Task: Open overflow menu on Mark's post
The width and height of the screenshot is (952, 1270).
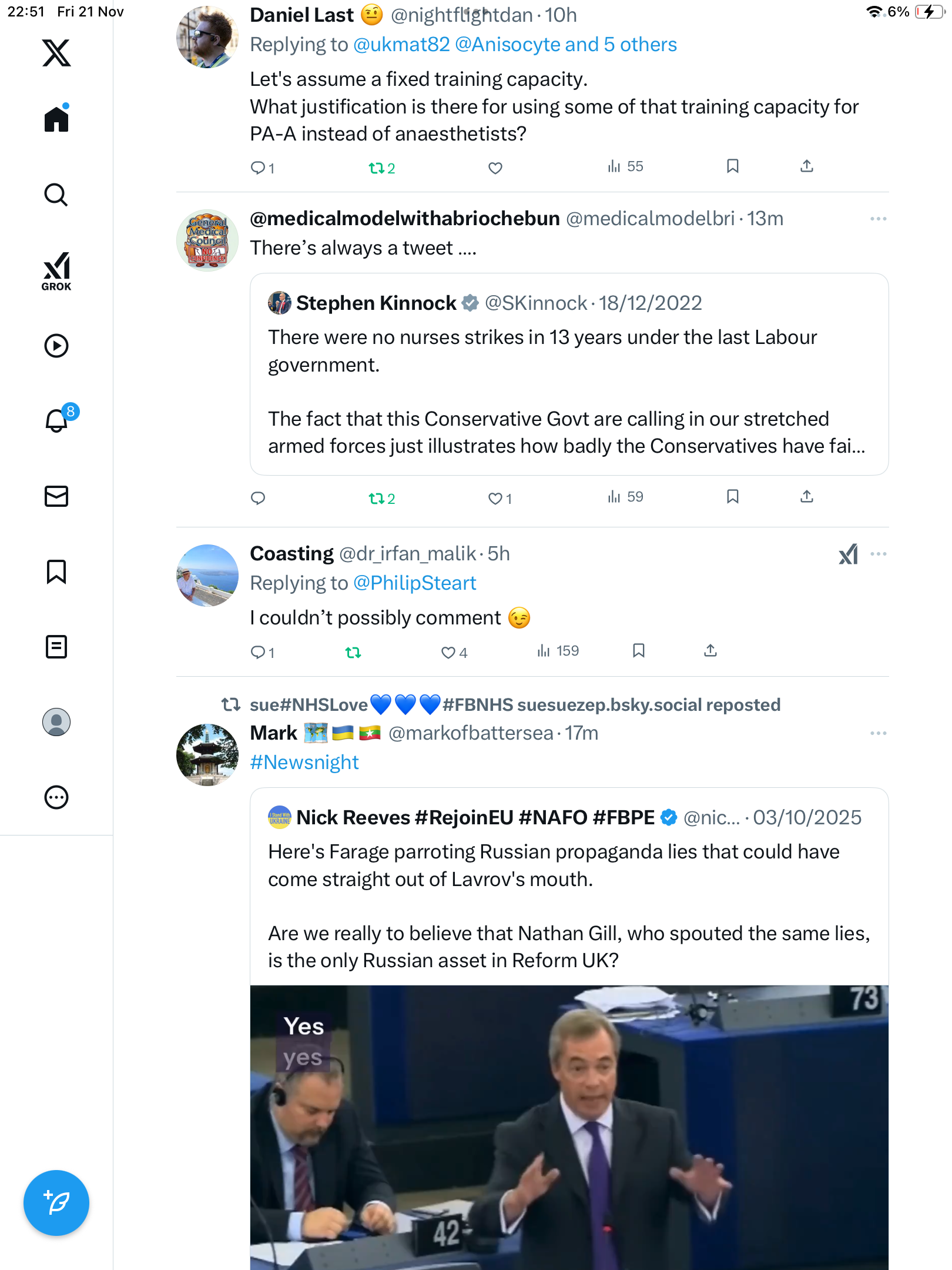Action: [878, 733]
